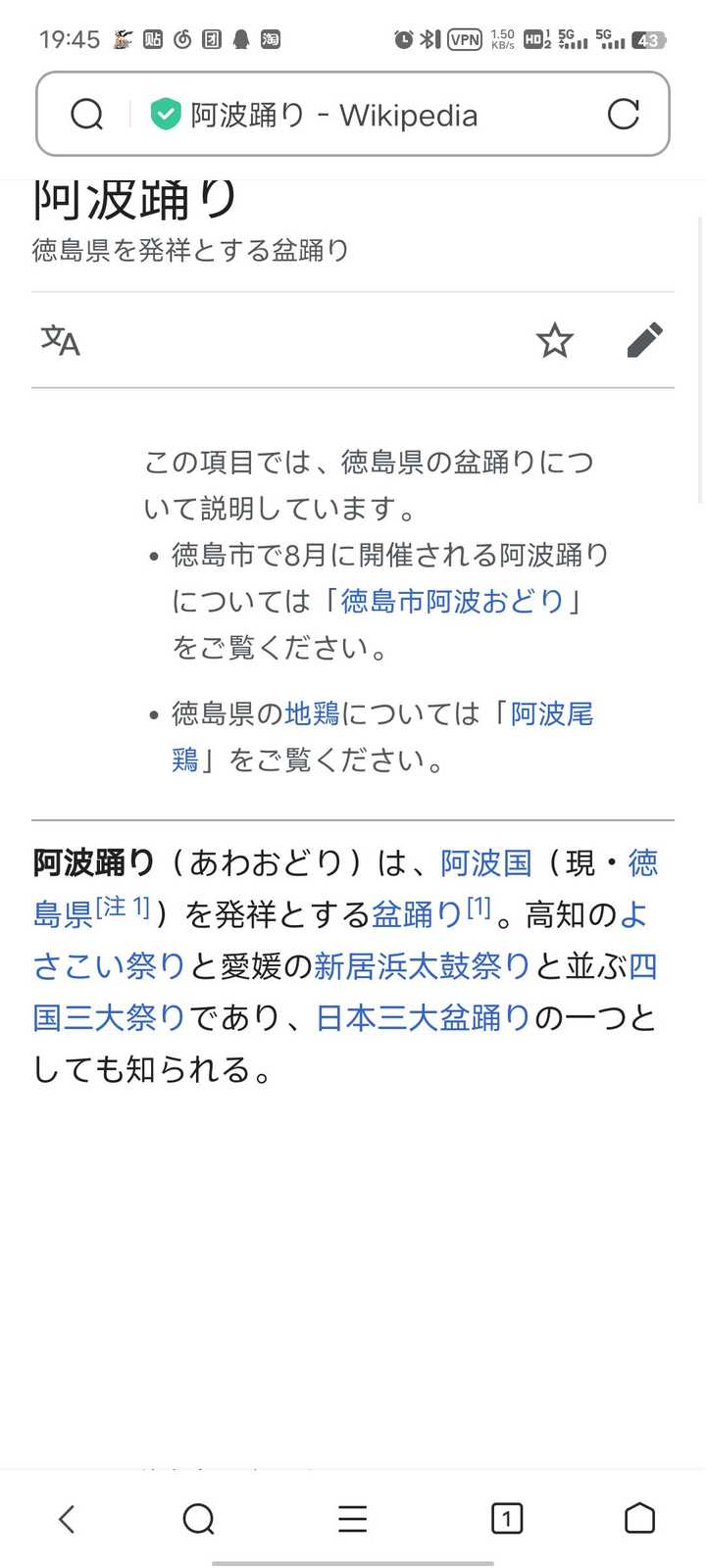Open the browser menu in the bottom bar
The image size is (706, 1568).
(x=353, y=1519)
